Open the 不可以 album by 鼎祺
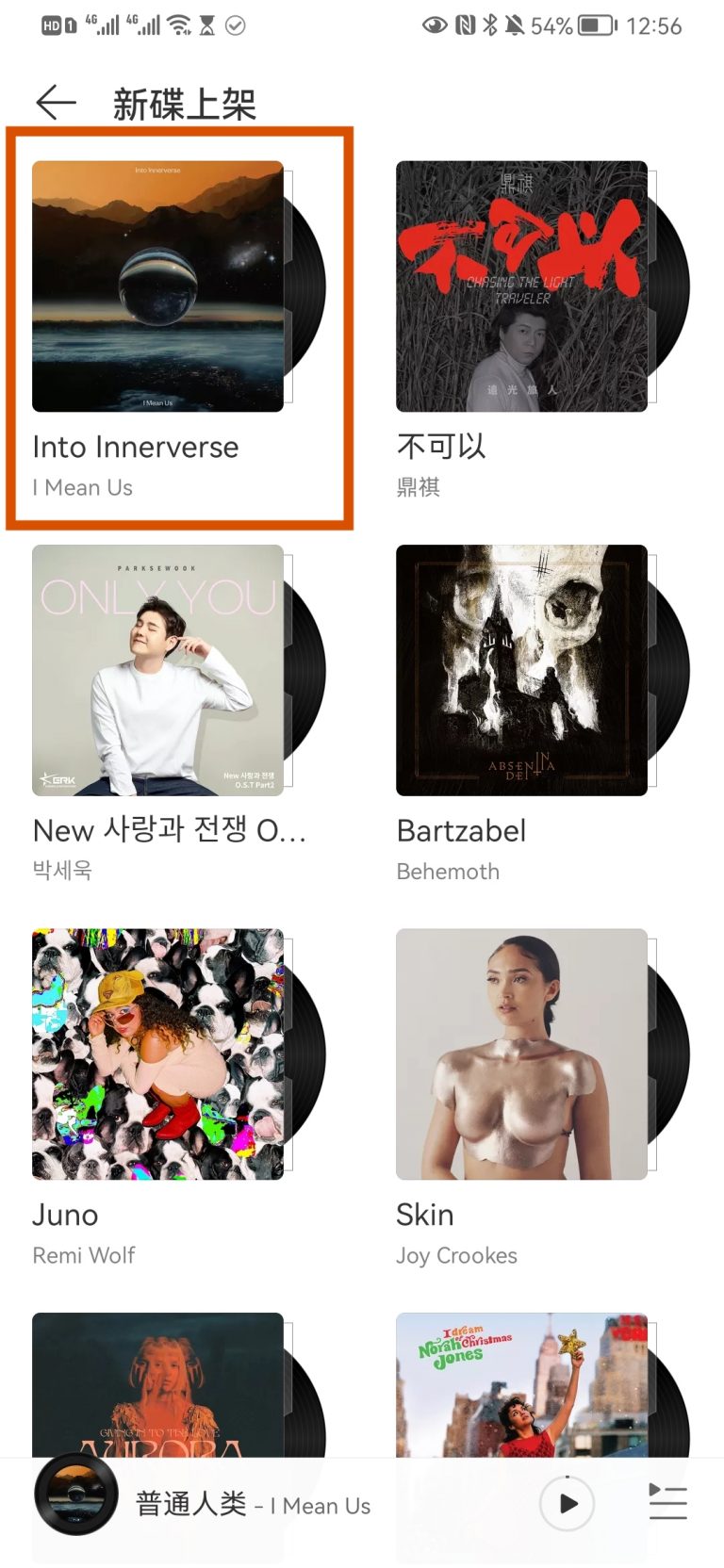The width and height of the screenshot is (724, 1568). pos(521,286)
